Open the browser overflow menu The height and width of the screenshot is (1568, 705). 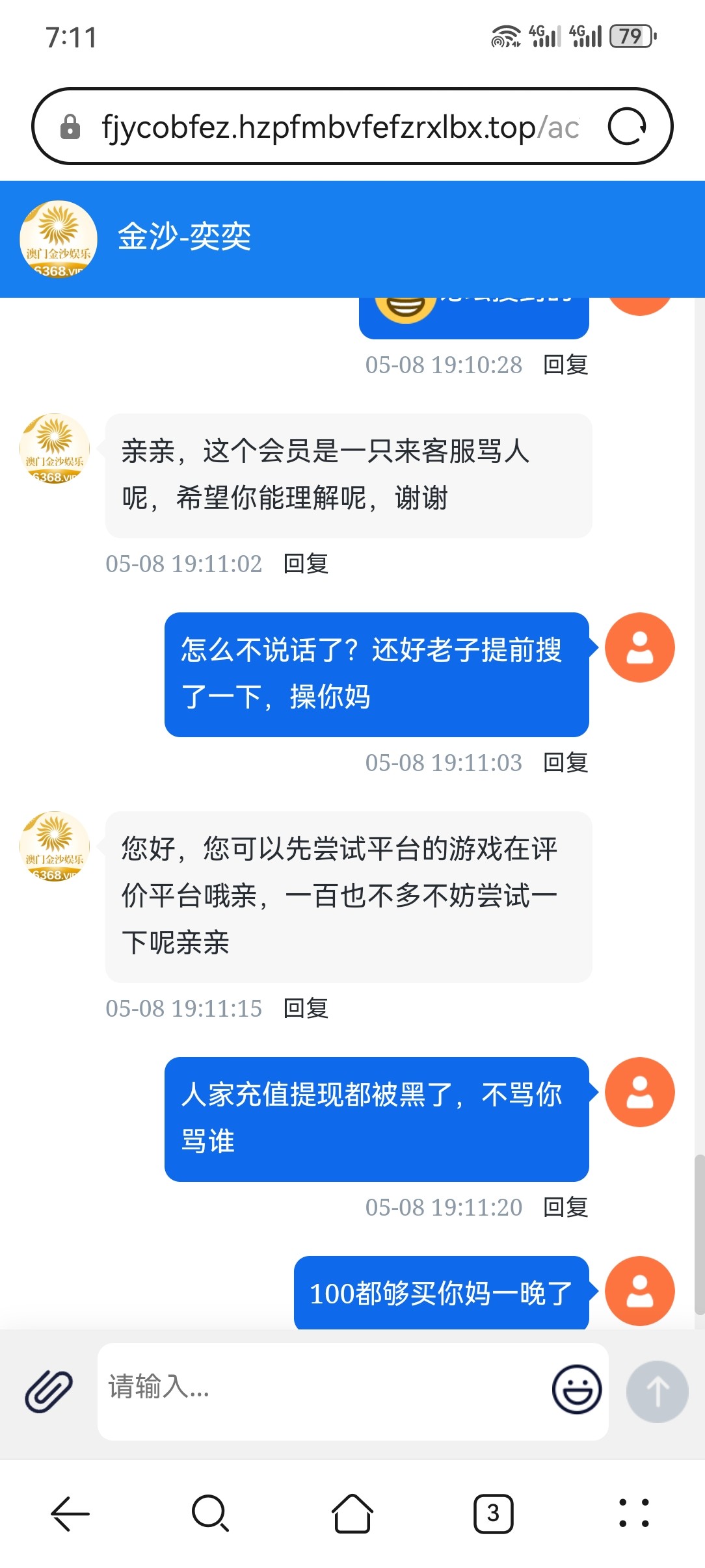(633, 1513)
